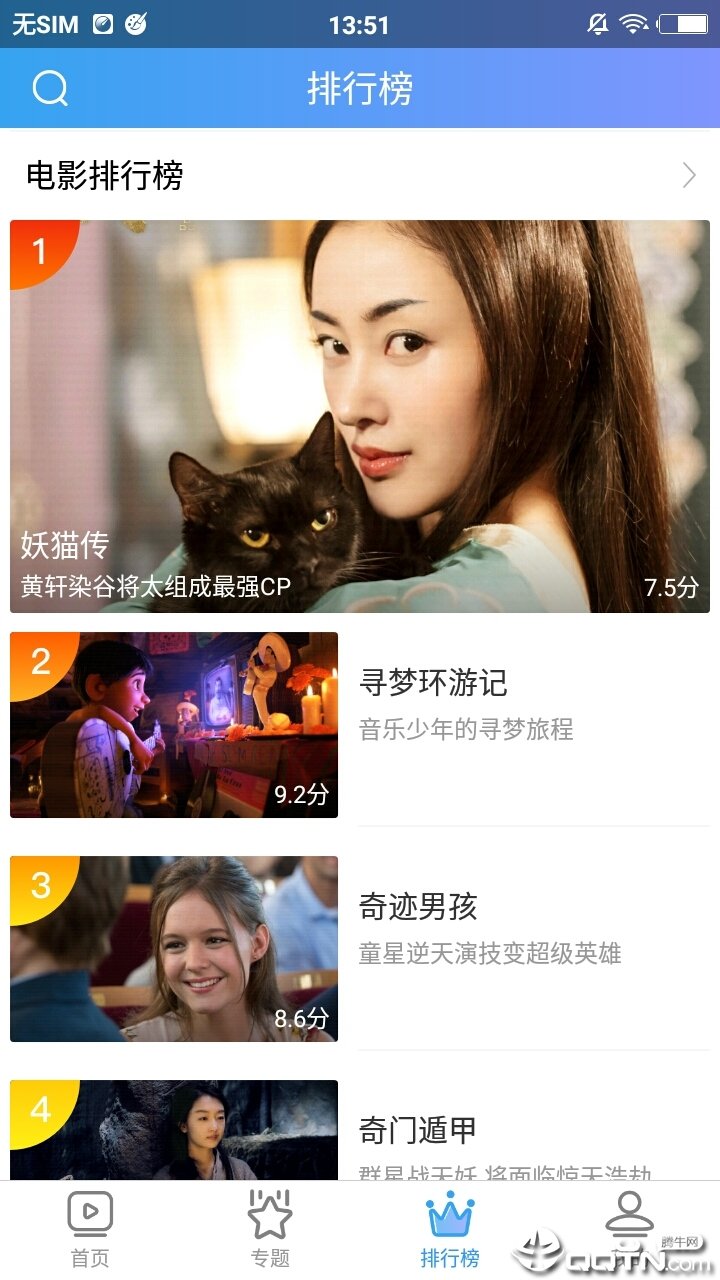This screenshot has height=1280, width=720.
Task: Open the movie 寻梦环游记
Action: click(432, 684)
